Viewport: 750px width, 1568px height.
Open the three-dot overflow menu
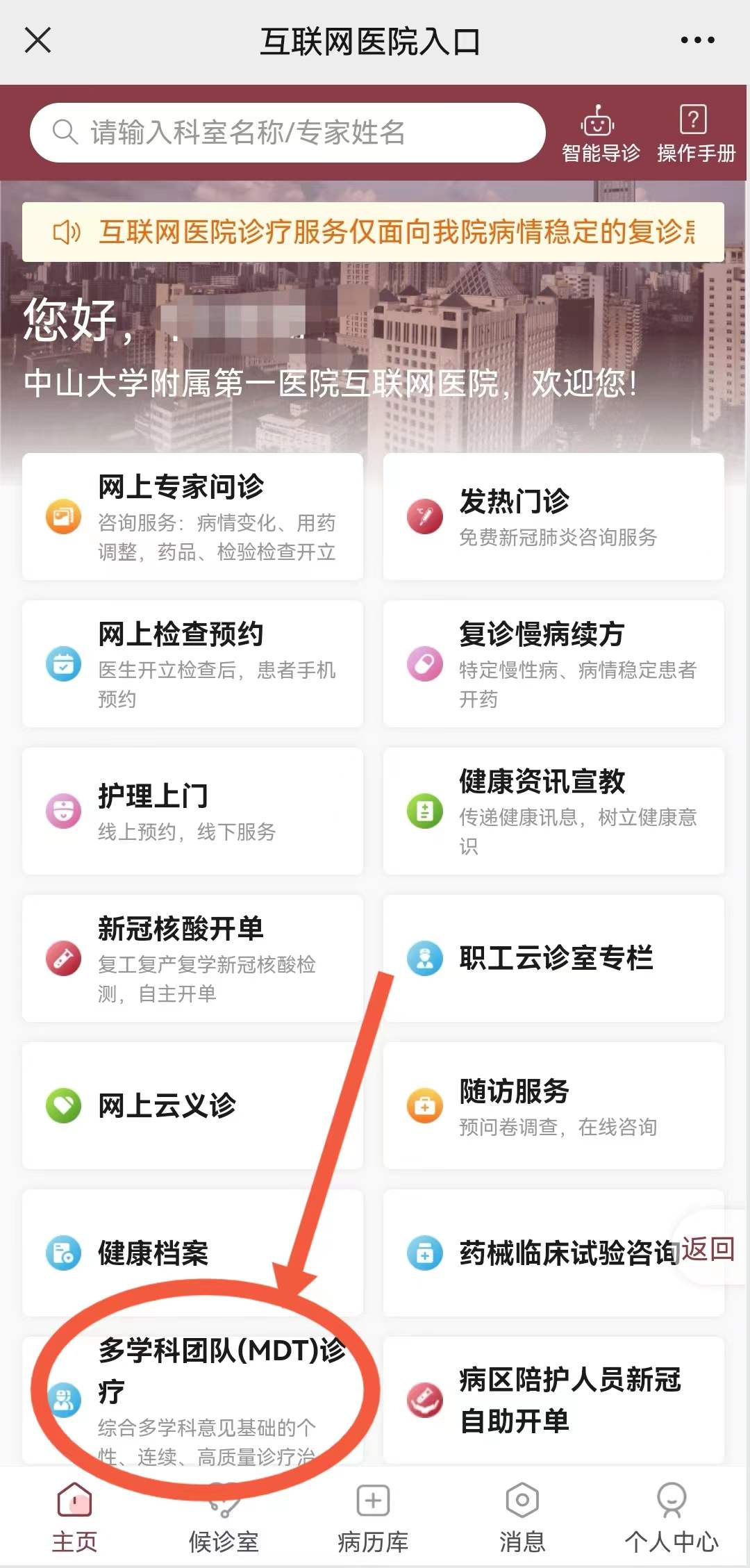[x=697, y=40]
